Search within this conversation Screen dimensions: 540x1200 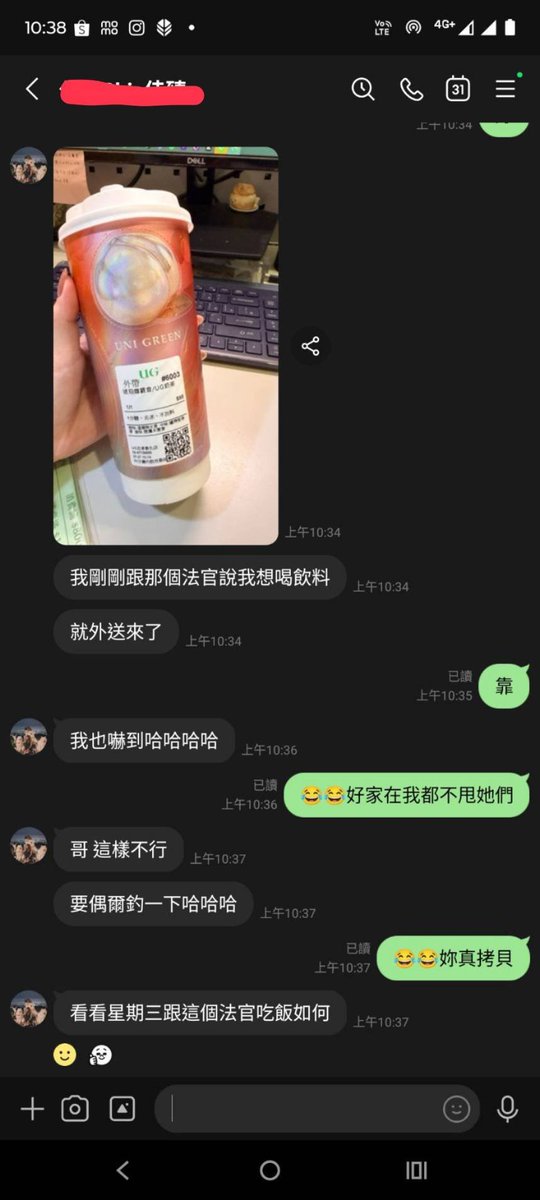pos(363,89)
